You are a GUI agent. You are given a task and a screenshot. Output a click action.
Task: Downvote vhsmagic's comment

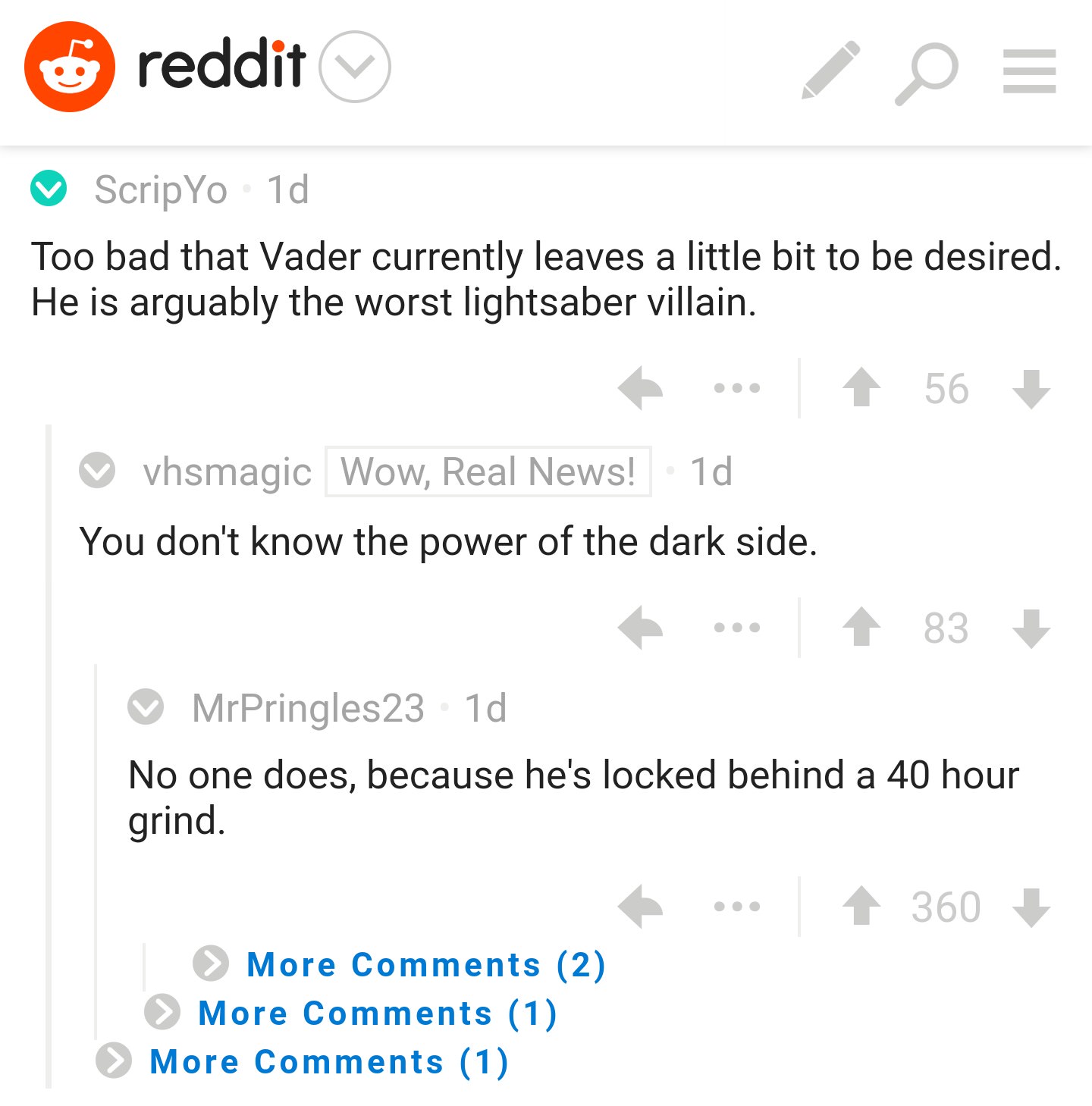click(x=1031, y=628)
